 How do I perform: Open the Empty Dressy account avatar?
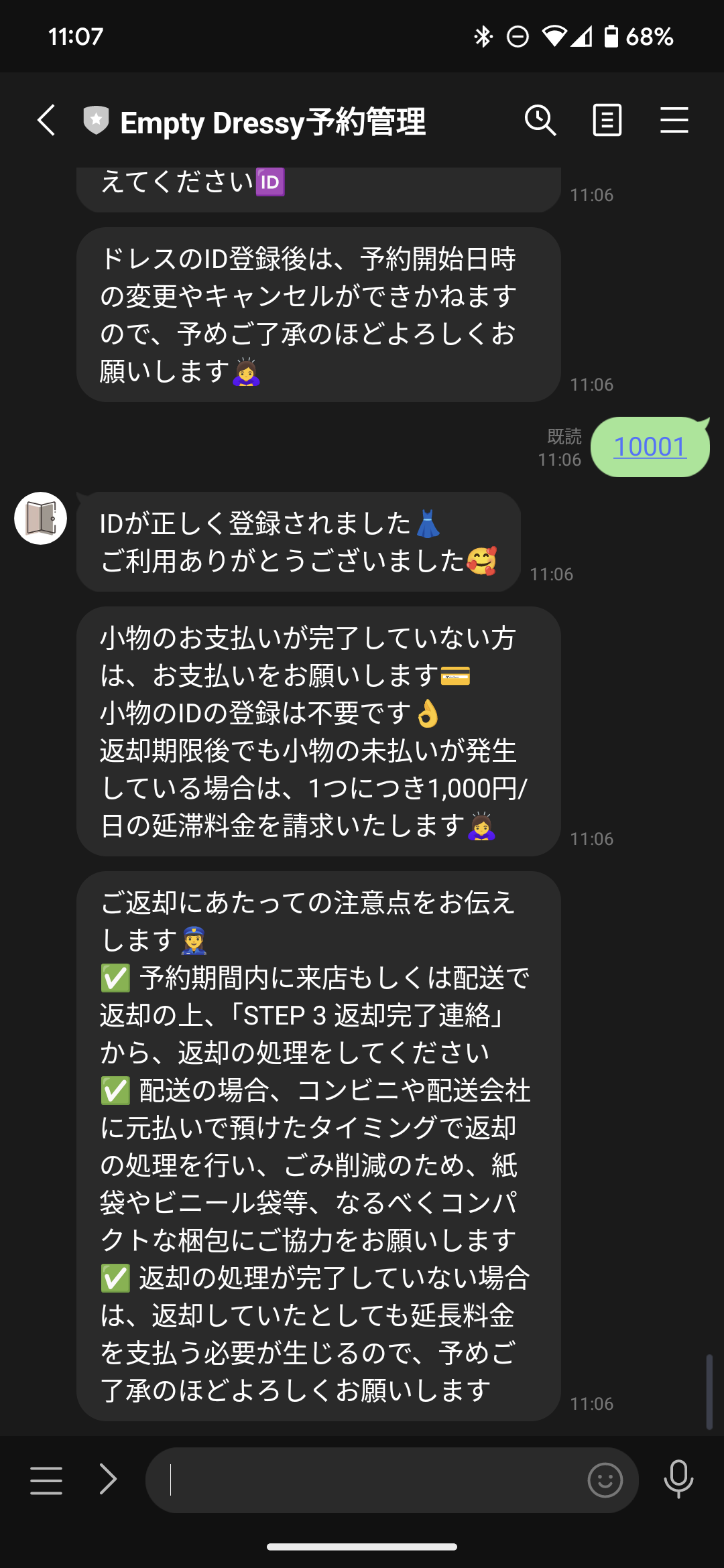click(x=41, y=519)
